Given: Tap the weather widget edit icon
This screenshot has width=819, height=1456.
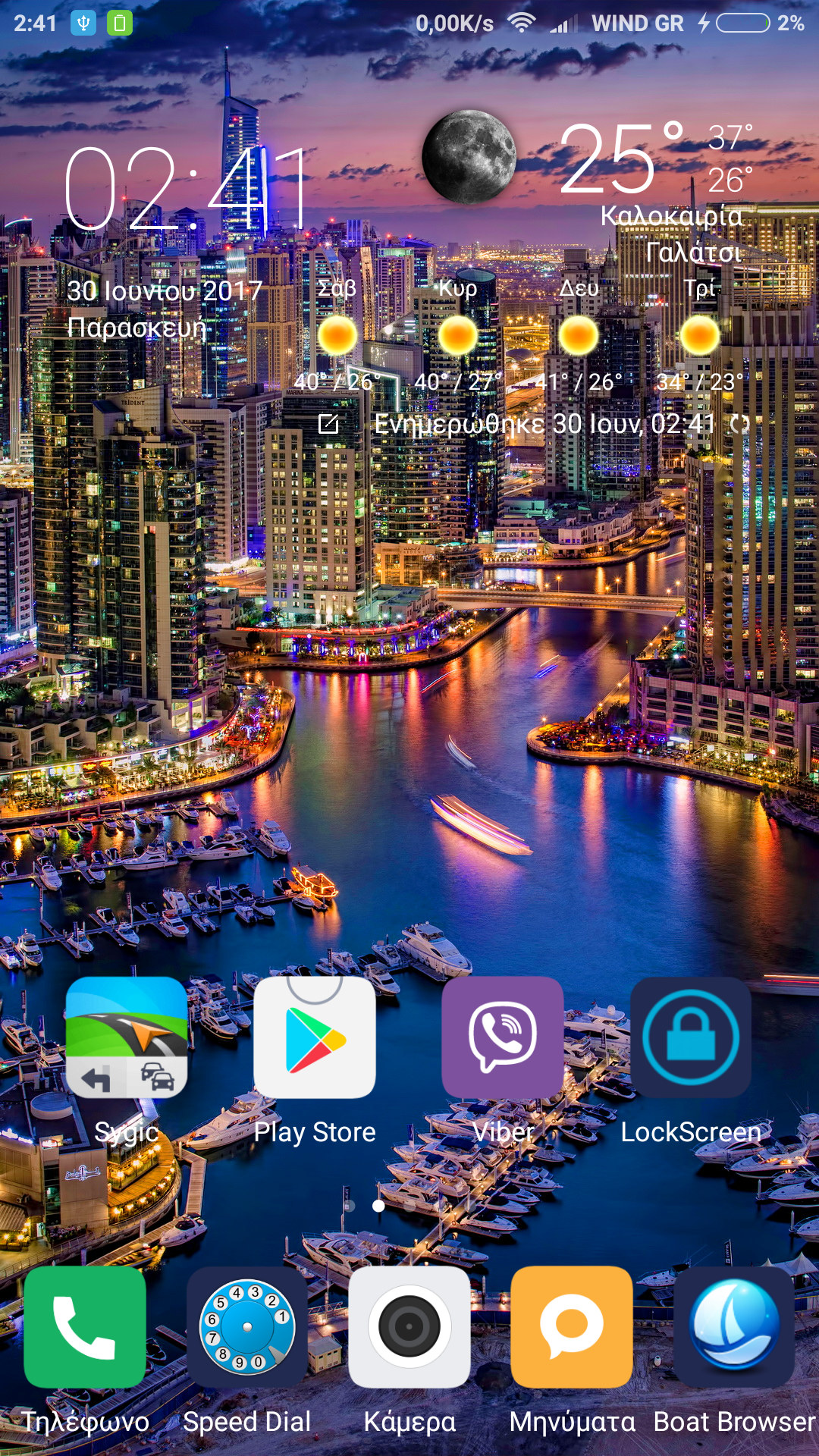Looking at the screenshot, I should pos(328,424).
